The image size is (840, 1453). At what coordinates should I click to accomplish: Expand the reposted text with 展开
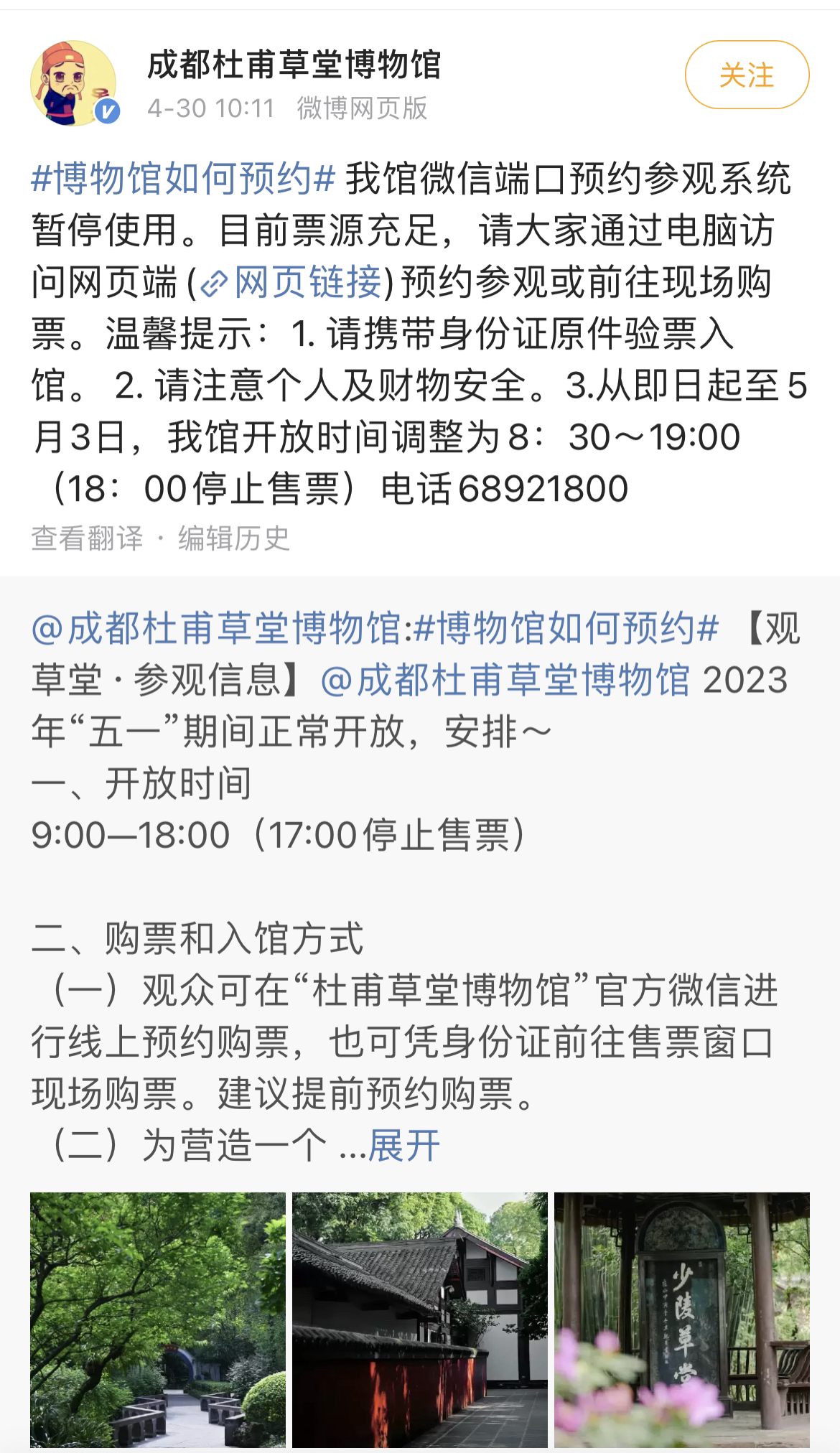(403, 1145)
